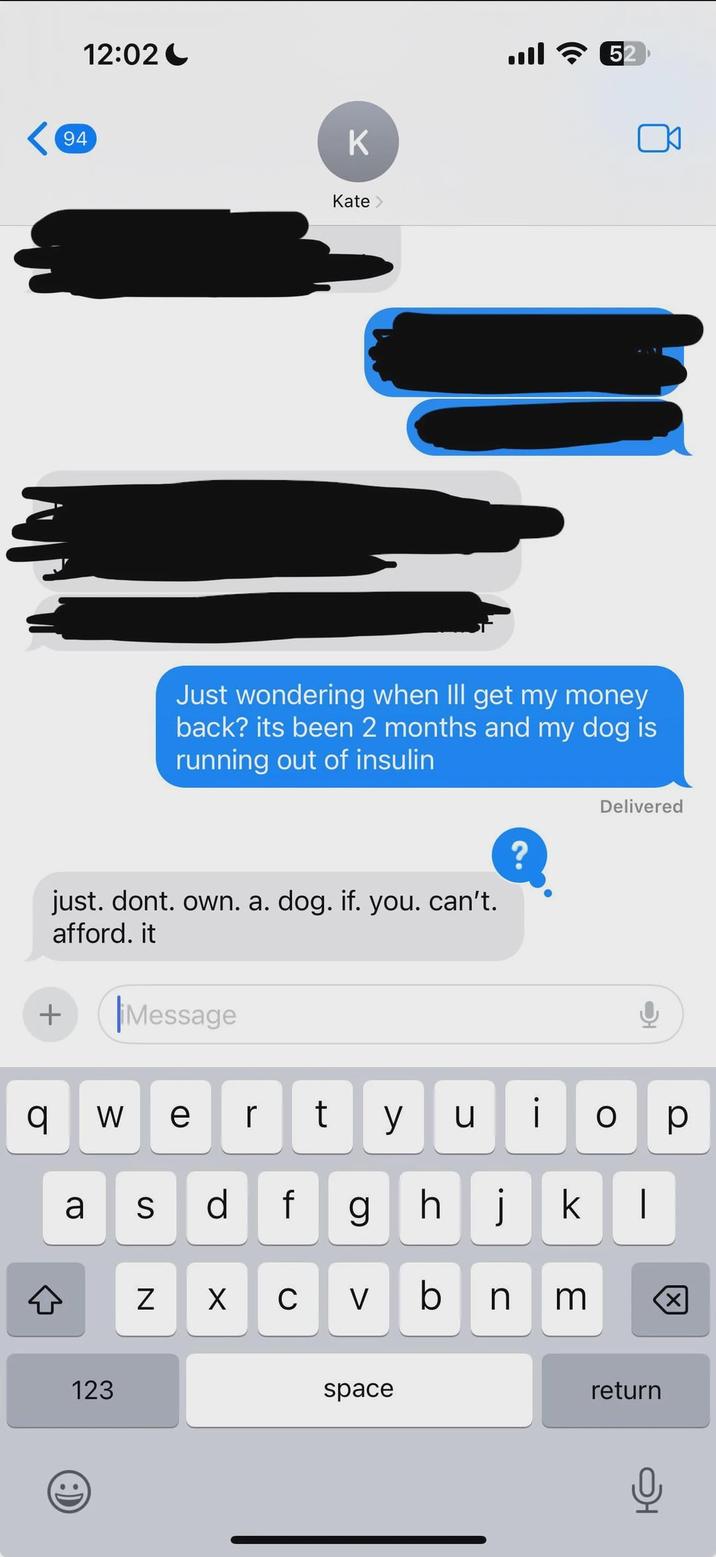Screen dimensions: 716x1557
Task: Record an audio message in text field
Action: tap(649, 1014)
